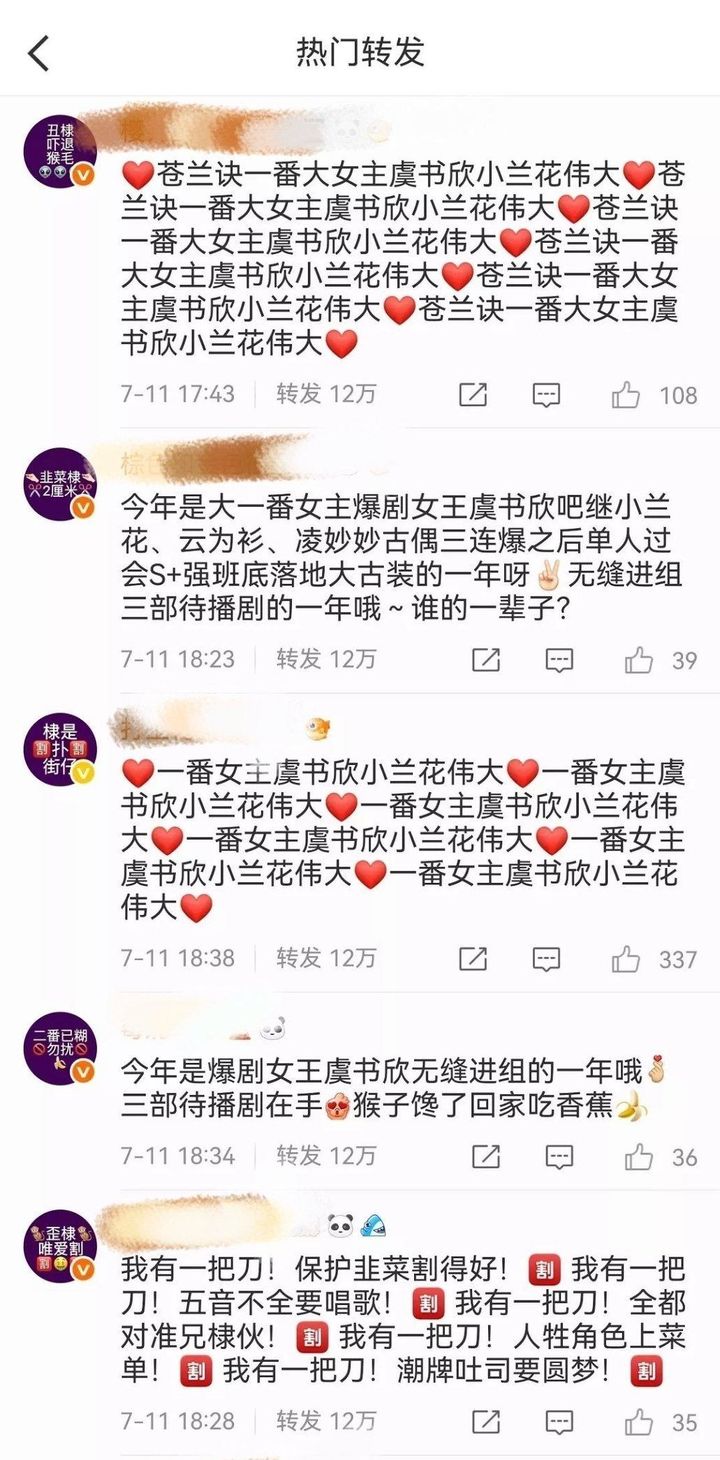Image resolution: width=720 pixels, height=1460 pixels.
Task: Like the 18:38 post with 337 likes
Action: click(x=626, y=959)
